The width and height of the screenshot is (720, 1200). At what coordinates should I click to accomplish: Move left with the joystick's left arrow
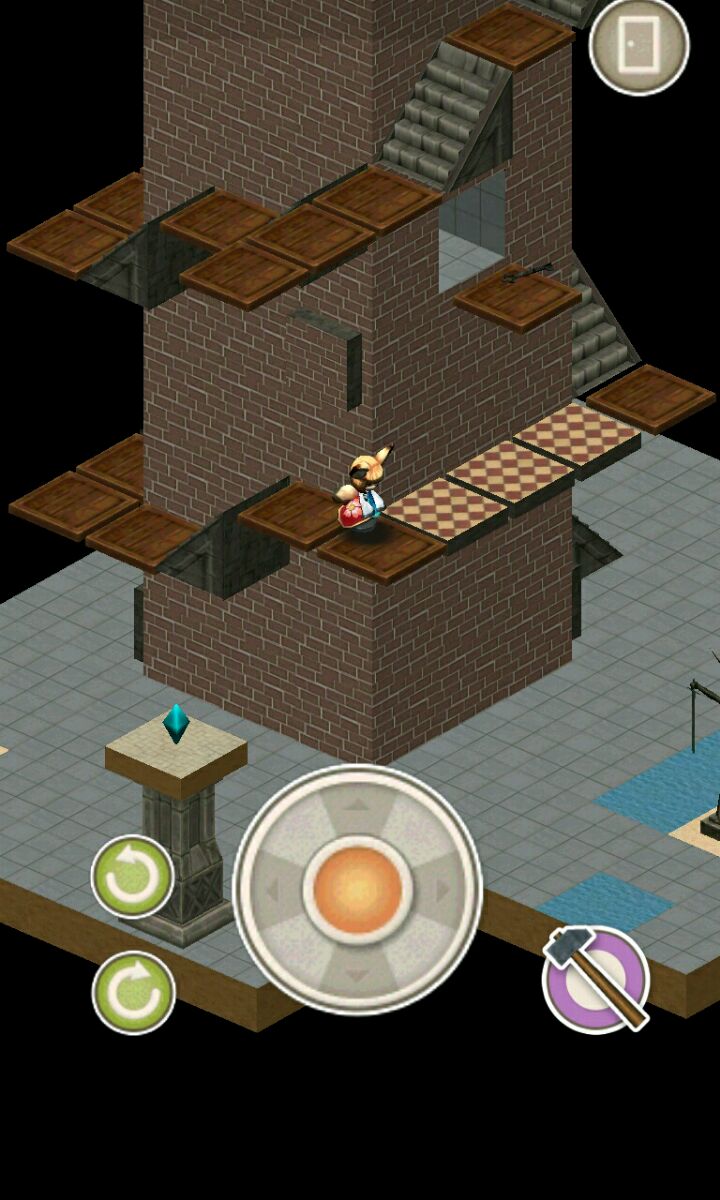(272, 888)
